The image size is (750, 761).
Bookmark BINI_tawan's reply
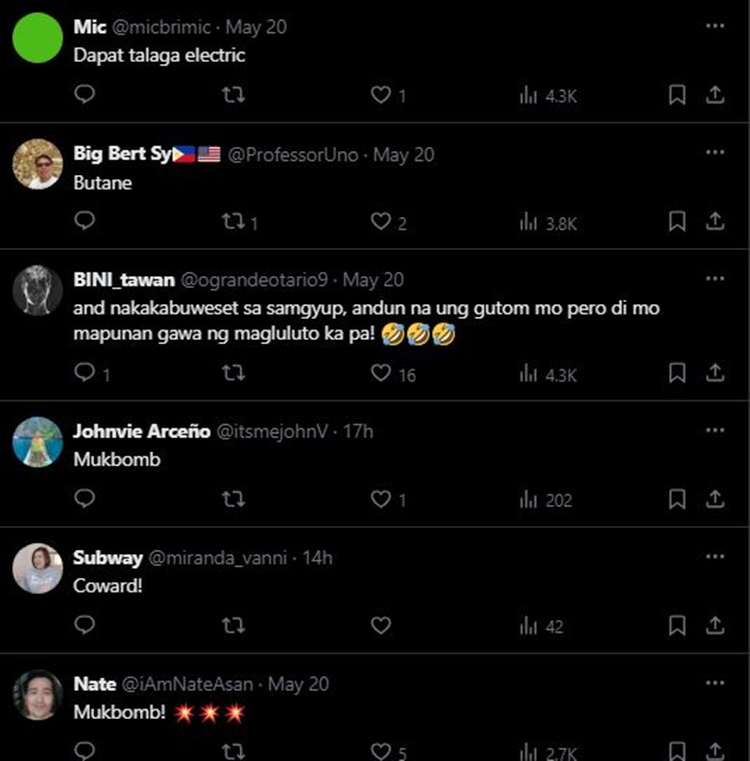pos(677,373)
